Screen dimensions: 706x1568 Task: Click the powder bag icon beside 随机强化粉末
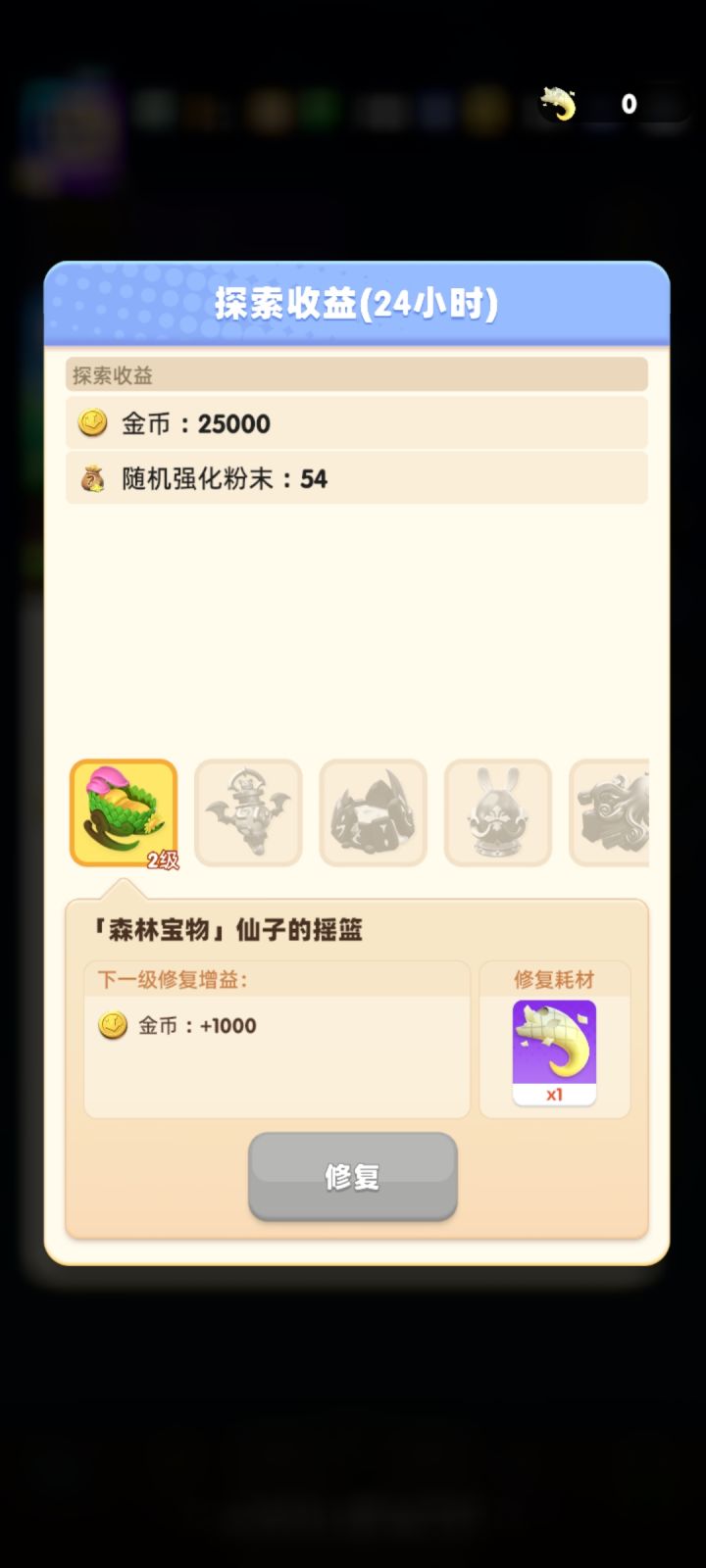click(x=91, y=479)
